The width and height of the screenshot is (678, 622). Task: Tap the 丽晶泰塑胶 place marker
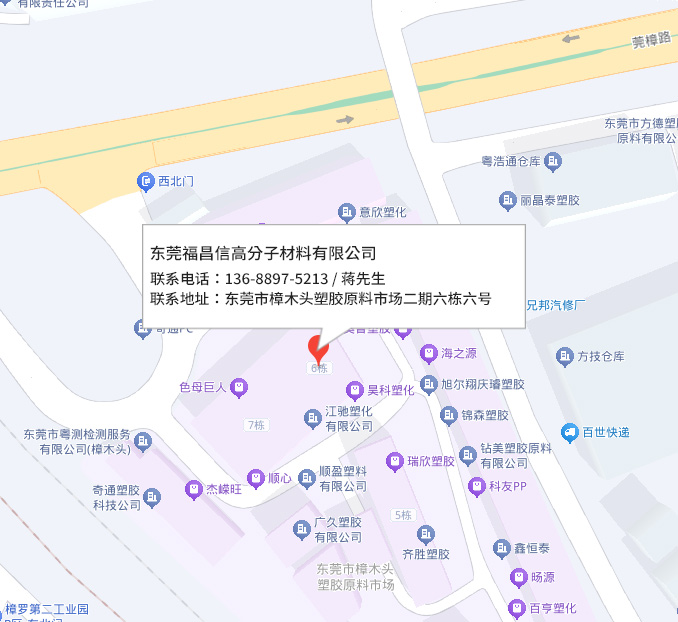point(508,200)
